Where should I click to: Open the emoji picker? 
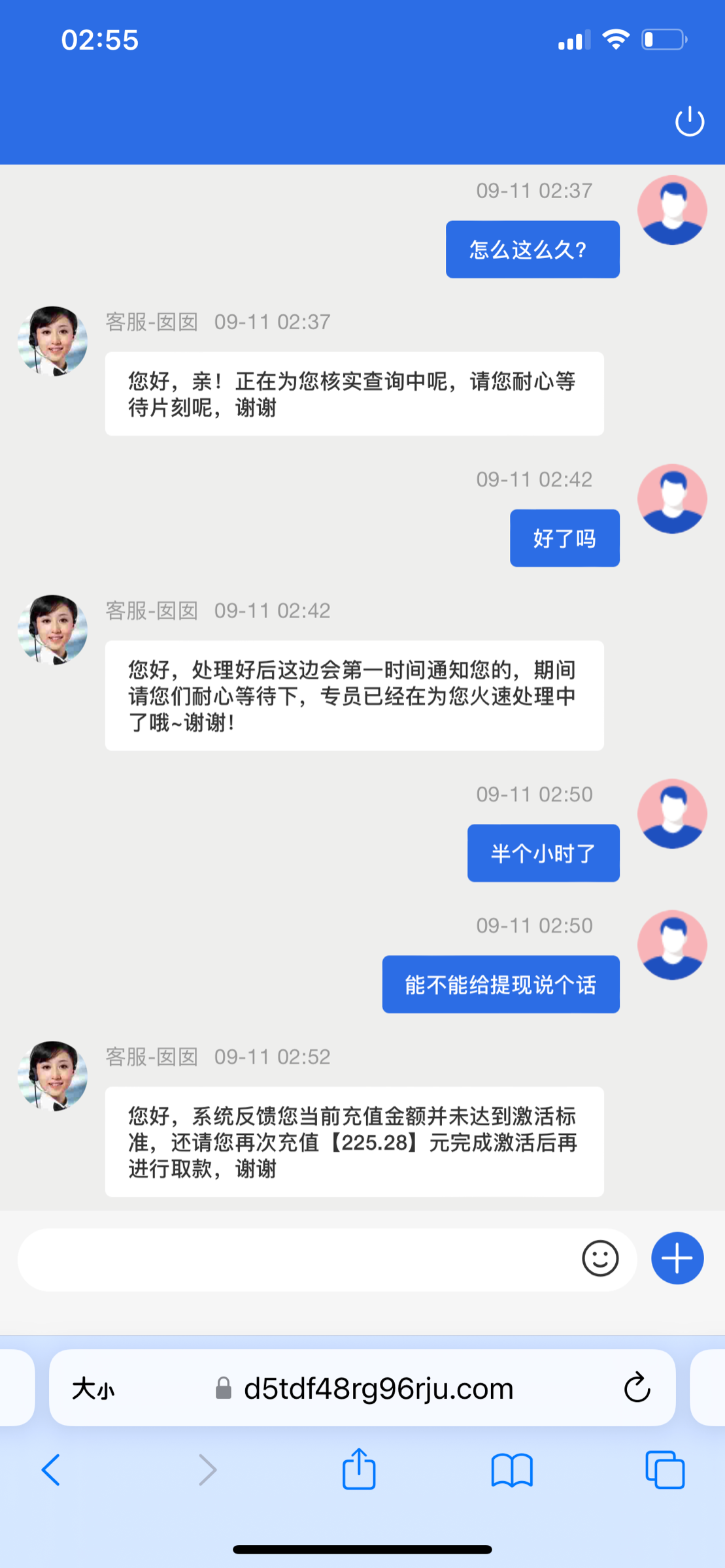click(599, 1258)
